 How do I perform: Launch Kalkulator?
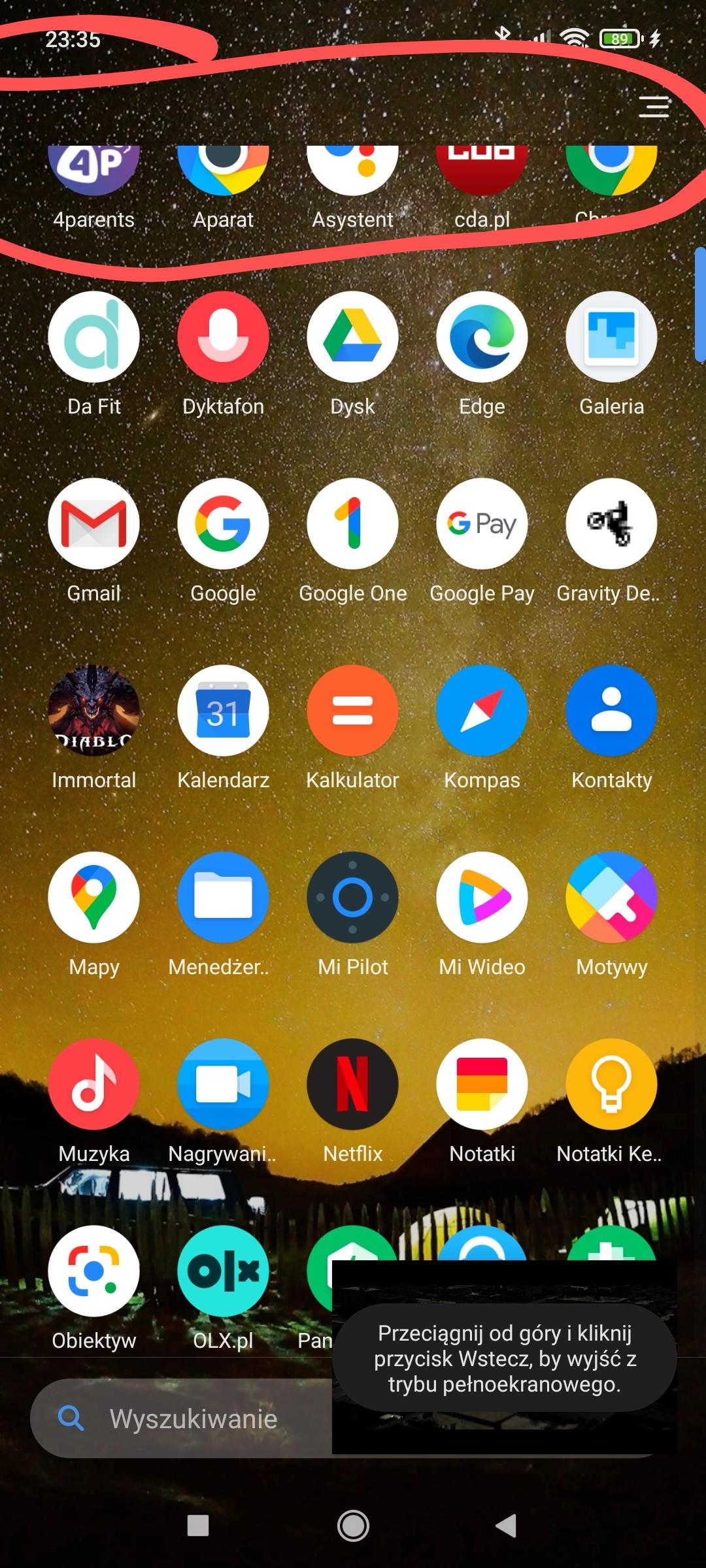click(352, 711)
